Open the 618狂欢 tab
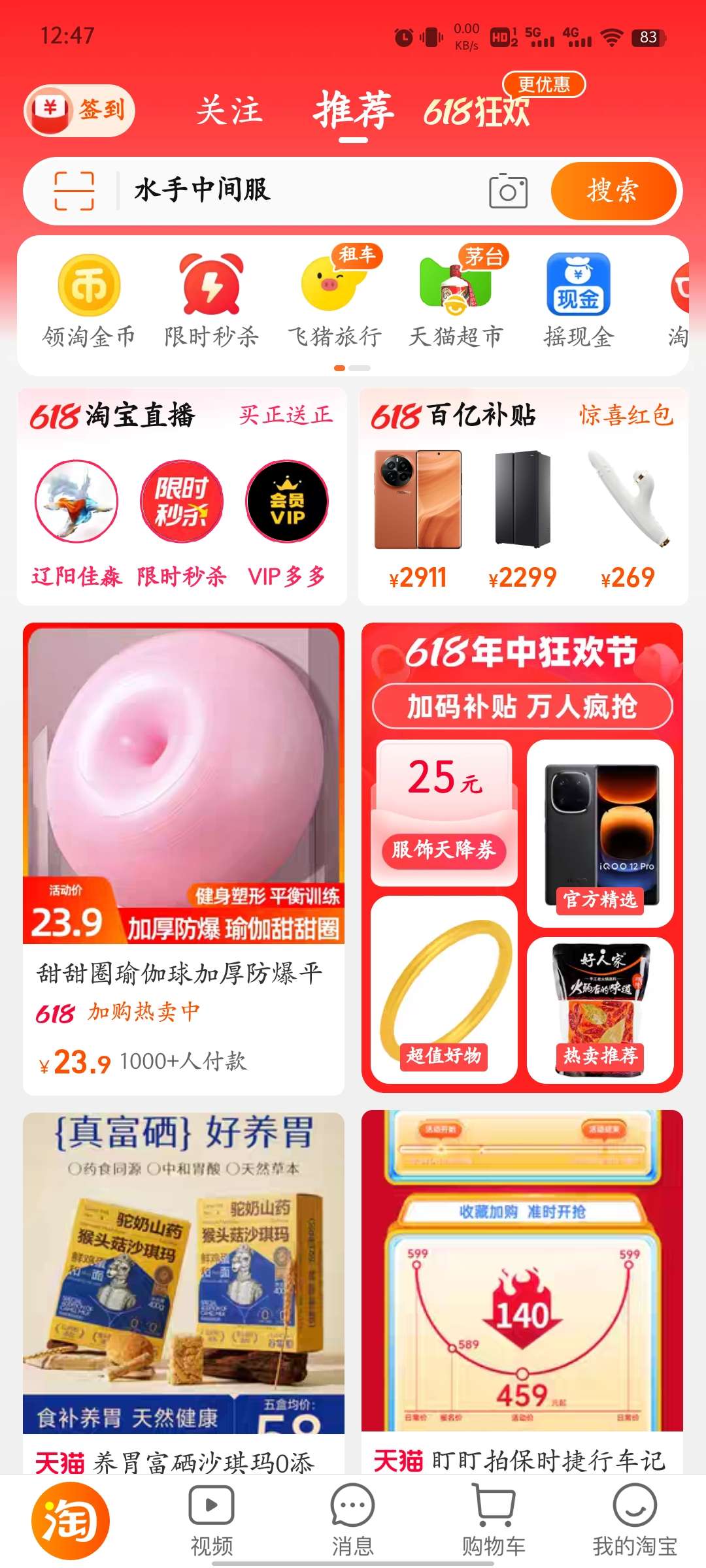Viewport: 706px width, 1568px height. tap(477, 110)
